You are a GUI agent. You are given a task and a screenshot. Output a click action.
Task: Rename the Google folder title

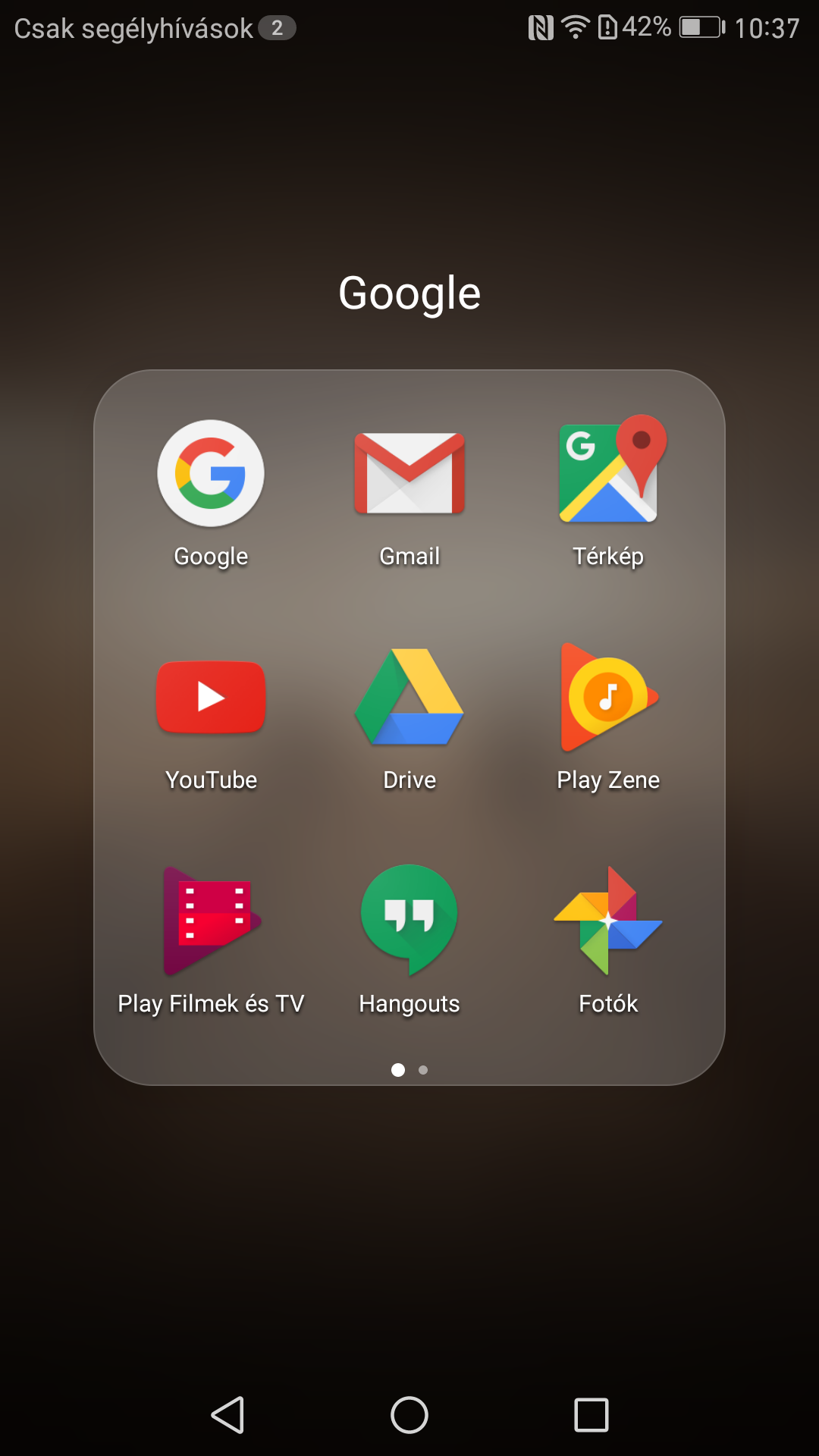click(409, 293)
